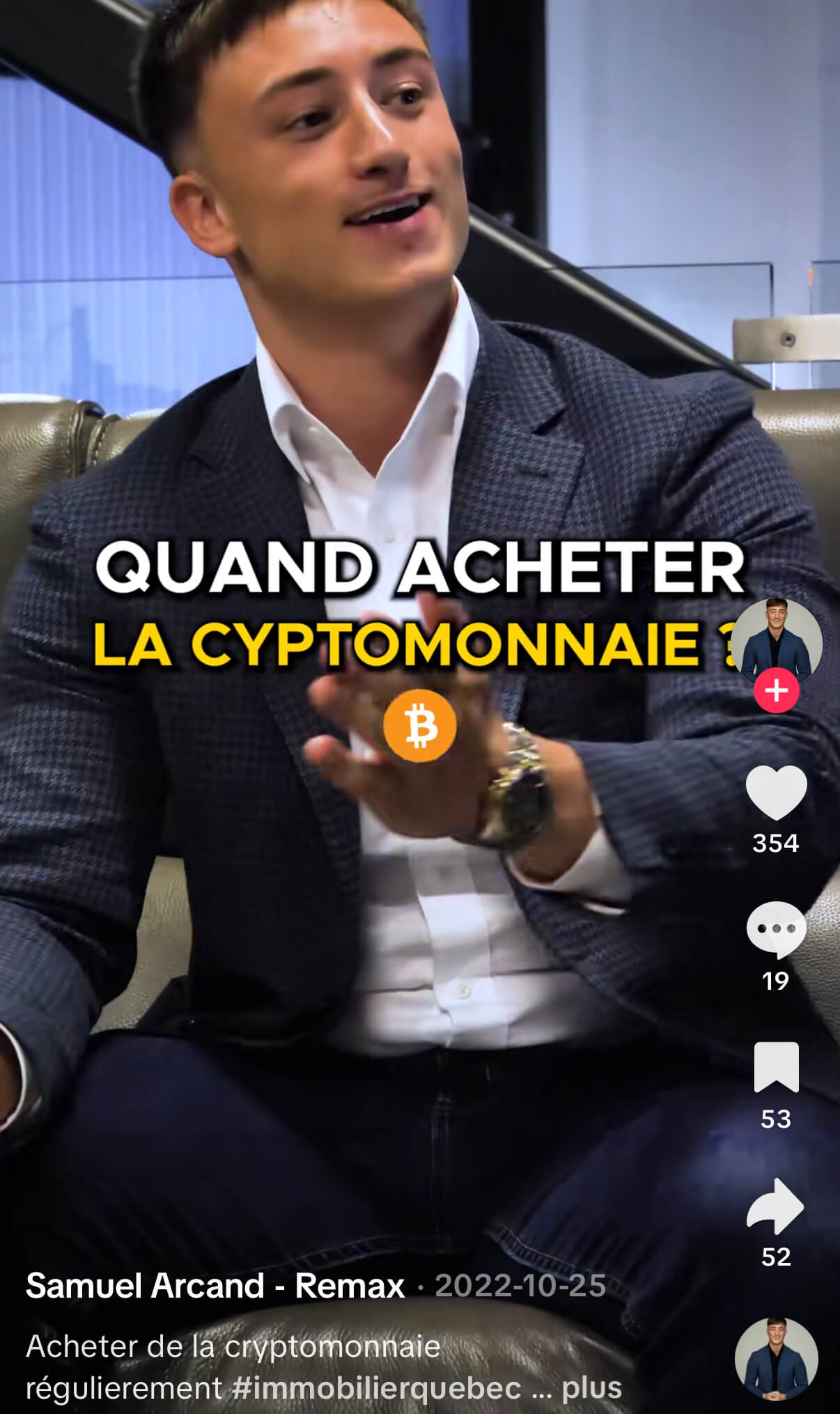Image resolution: width=840 pixels, height=1414 pixels.
Task: Share the video via the arrow icon
Action: pyautogui.click(x=775, y=1206)
